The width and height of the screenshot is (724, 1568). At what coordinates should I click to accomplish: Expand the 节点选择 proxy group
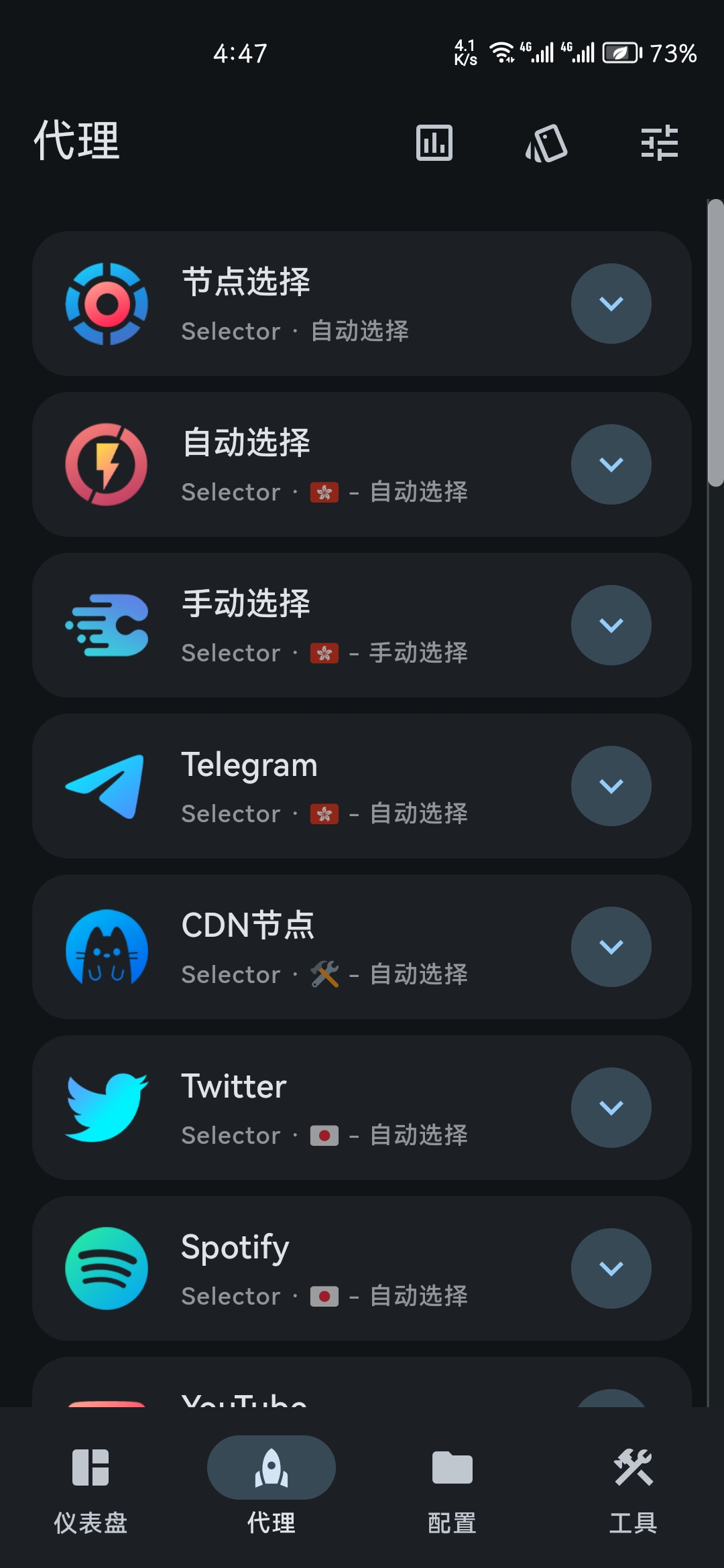(x=611, y=304)
